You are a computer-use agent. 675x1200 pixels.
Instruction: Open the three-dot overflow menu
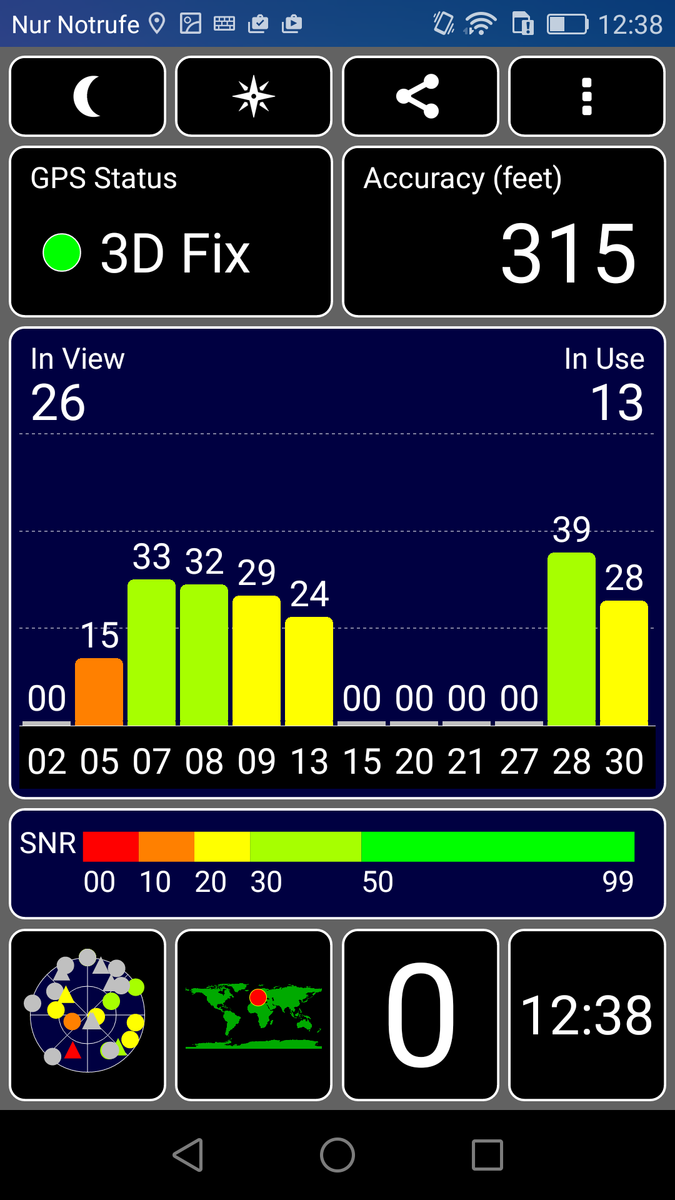click(586, 96)
